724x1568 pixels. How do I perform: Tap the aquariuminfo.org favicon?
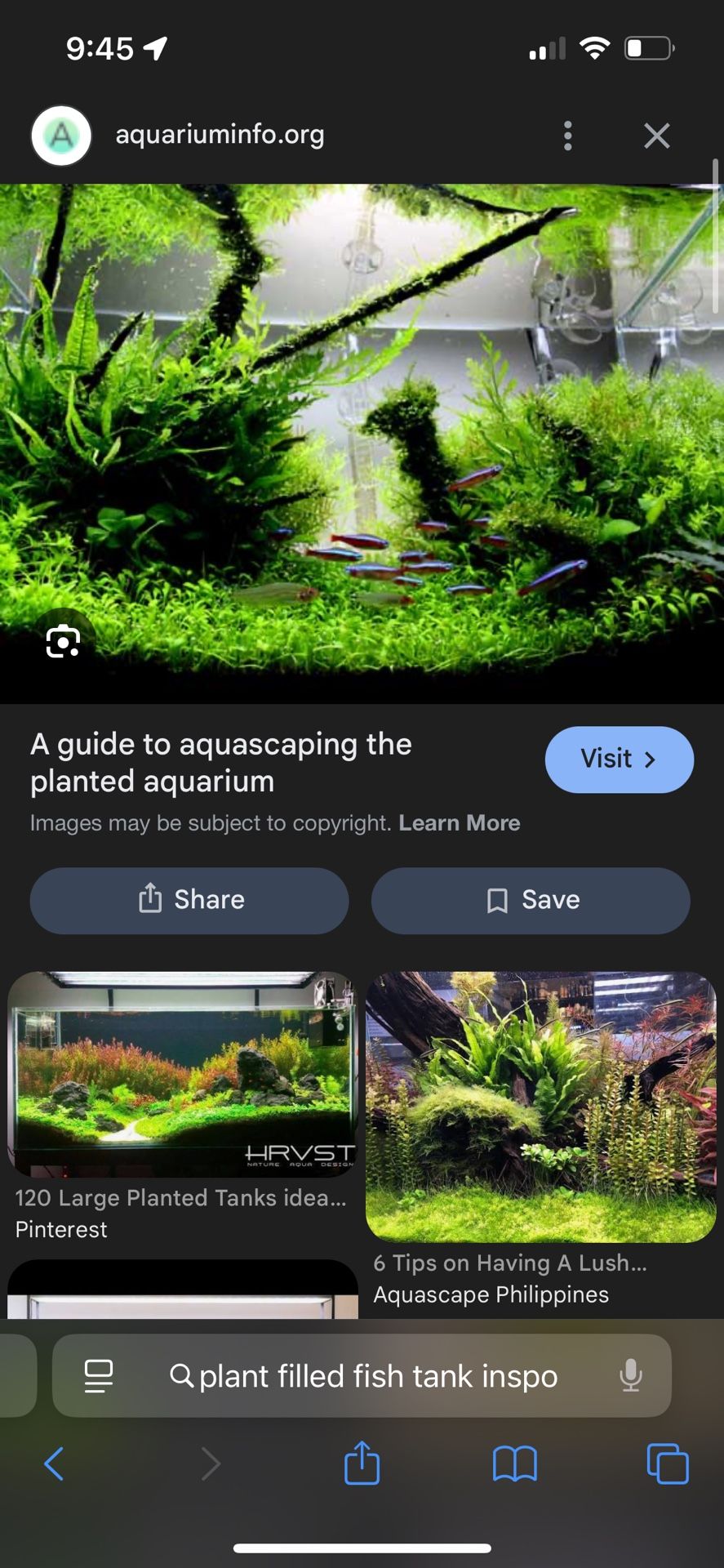click(x=60, y=136)
